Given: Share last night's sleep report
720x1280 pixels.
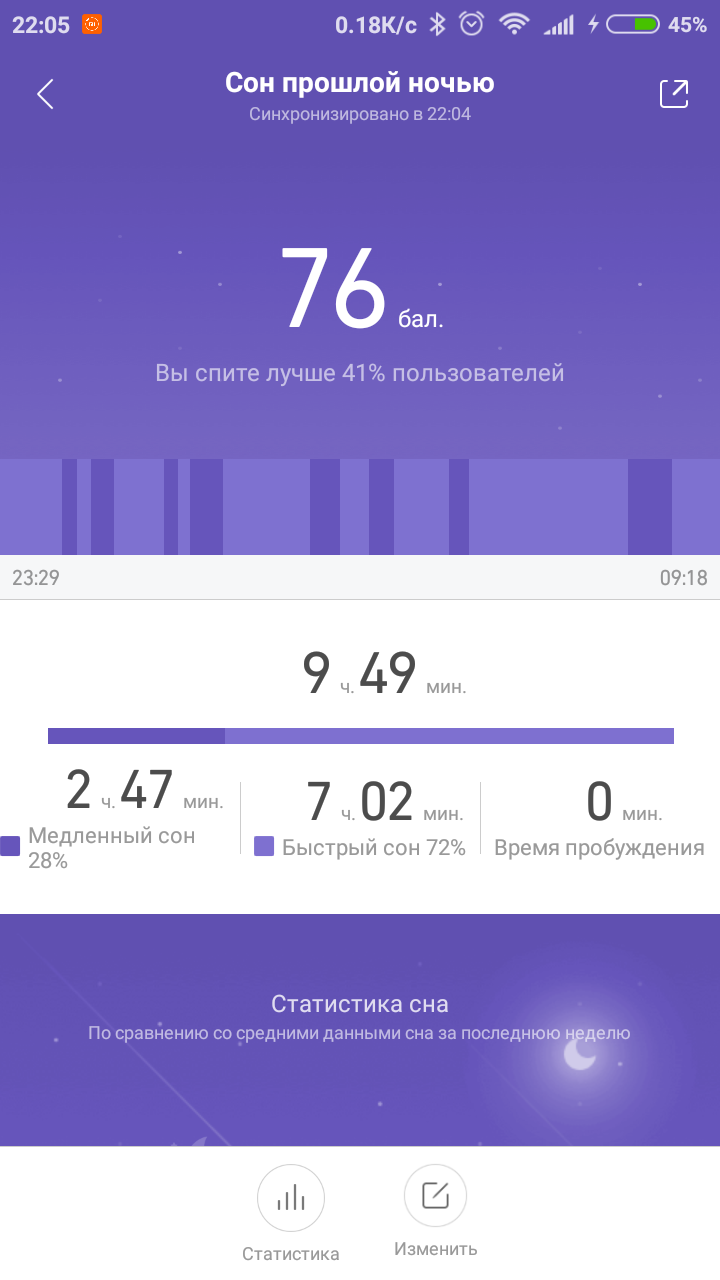Looking at the screenshot, I should click(x=674, y=94).
